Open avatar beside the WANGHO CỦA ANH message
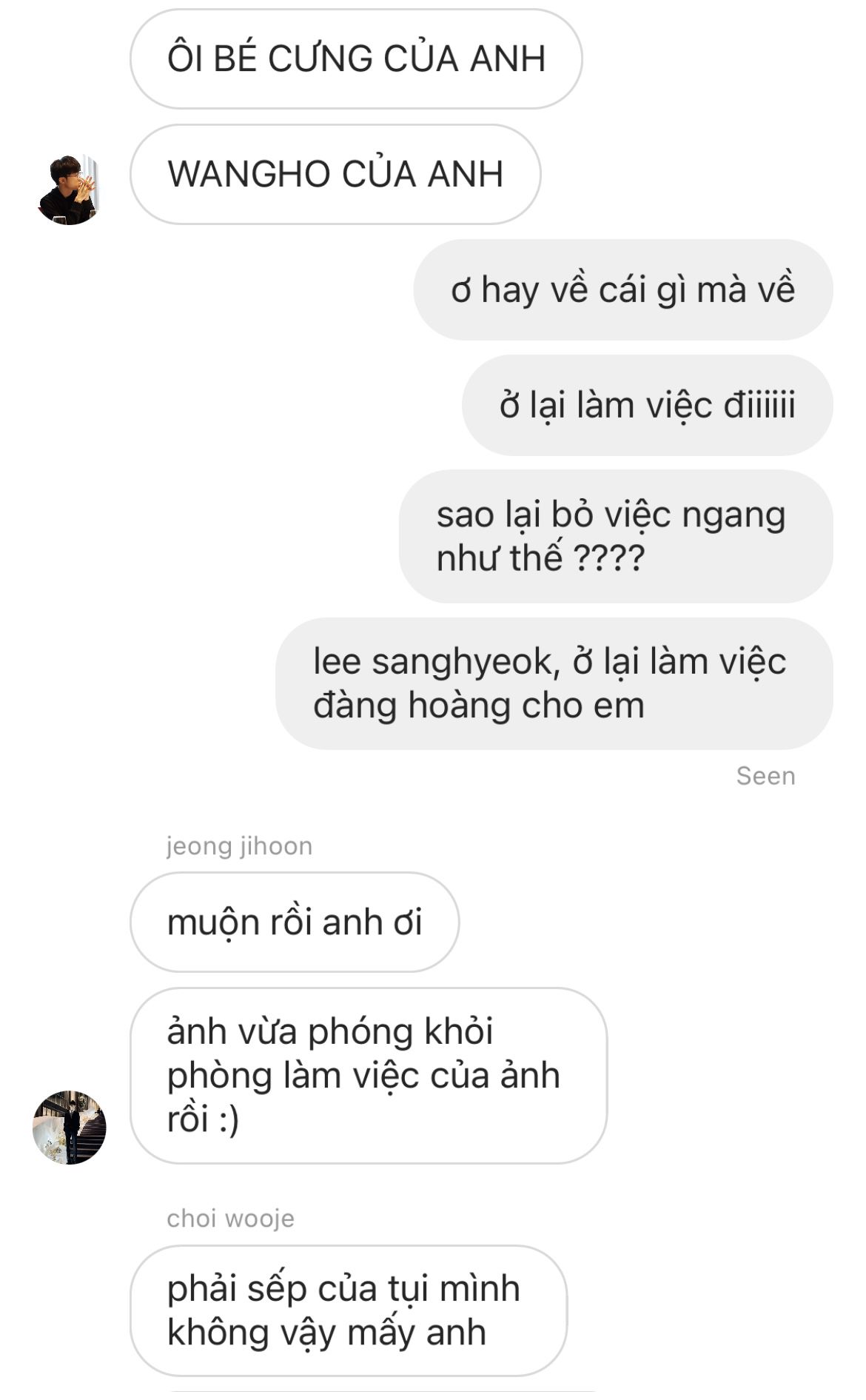866x1400 pixels. coord(69,190)
